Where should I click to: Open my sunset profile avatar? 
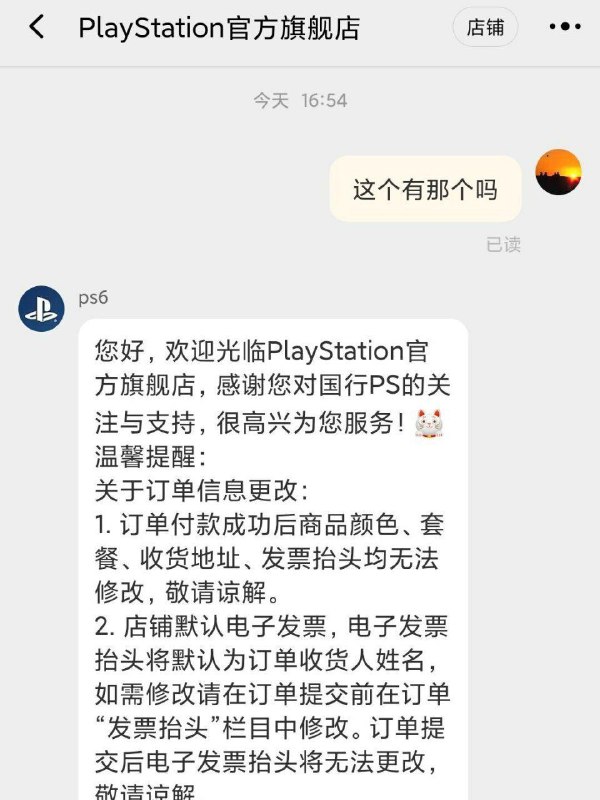pyautogui.click(x=558, y=172)
